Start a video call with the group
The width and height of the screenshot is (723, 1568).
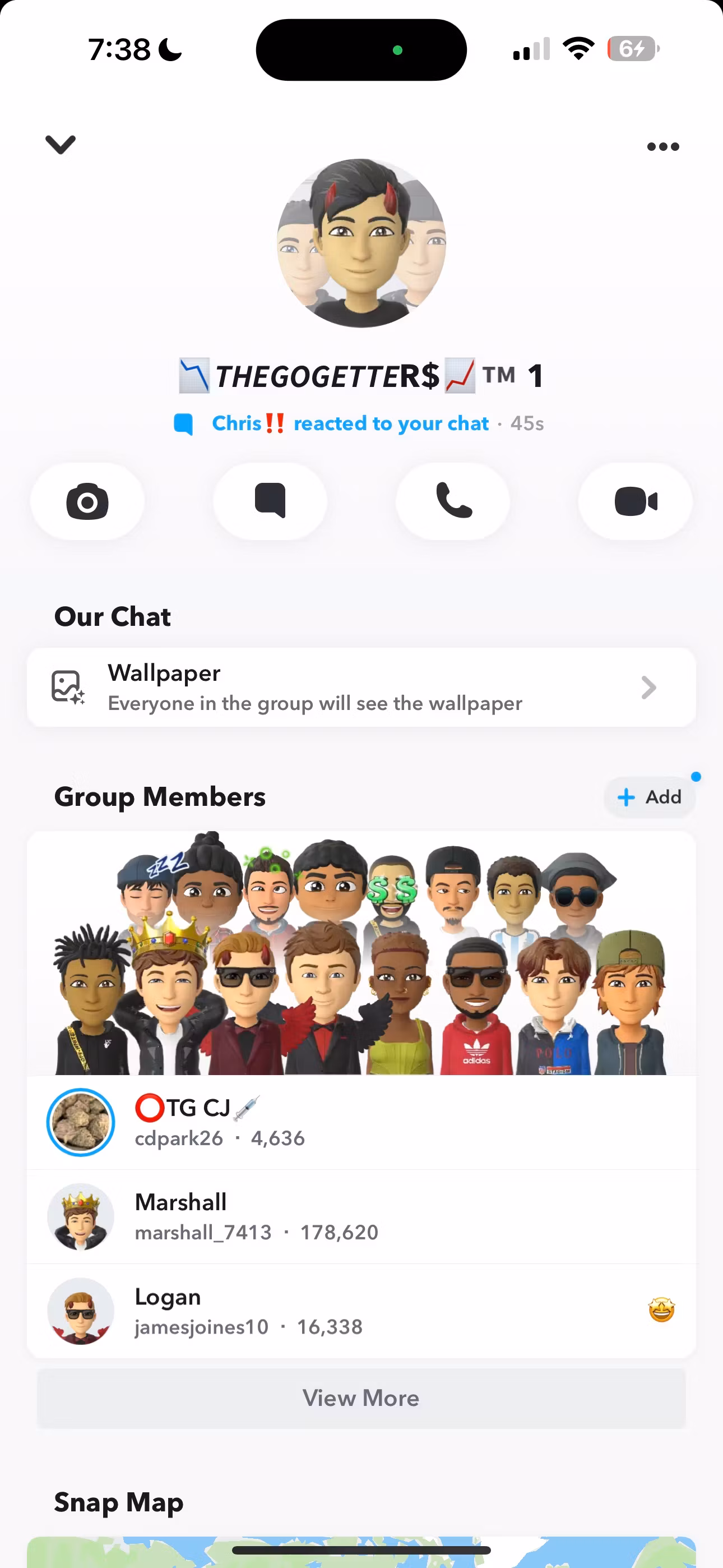click(x=635, y=501)
